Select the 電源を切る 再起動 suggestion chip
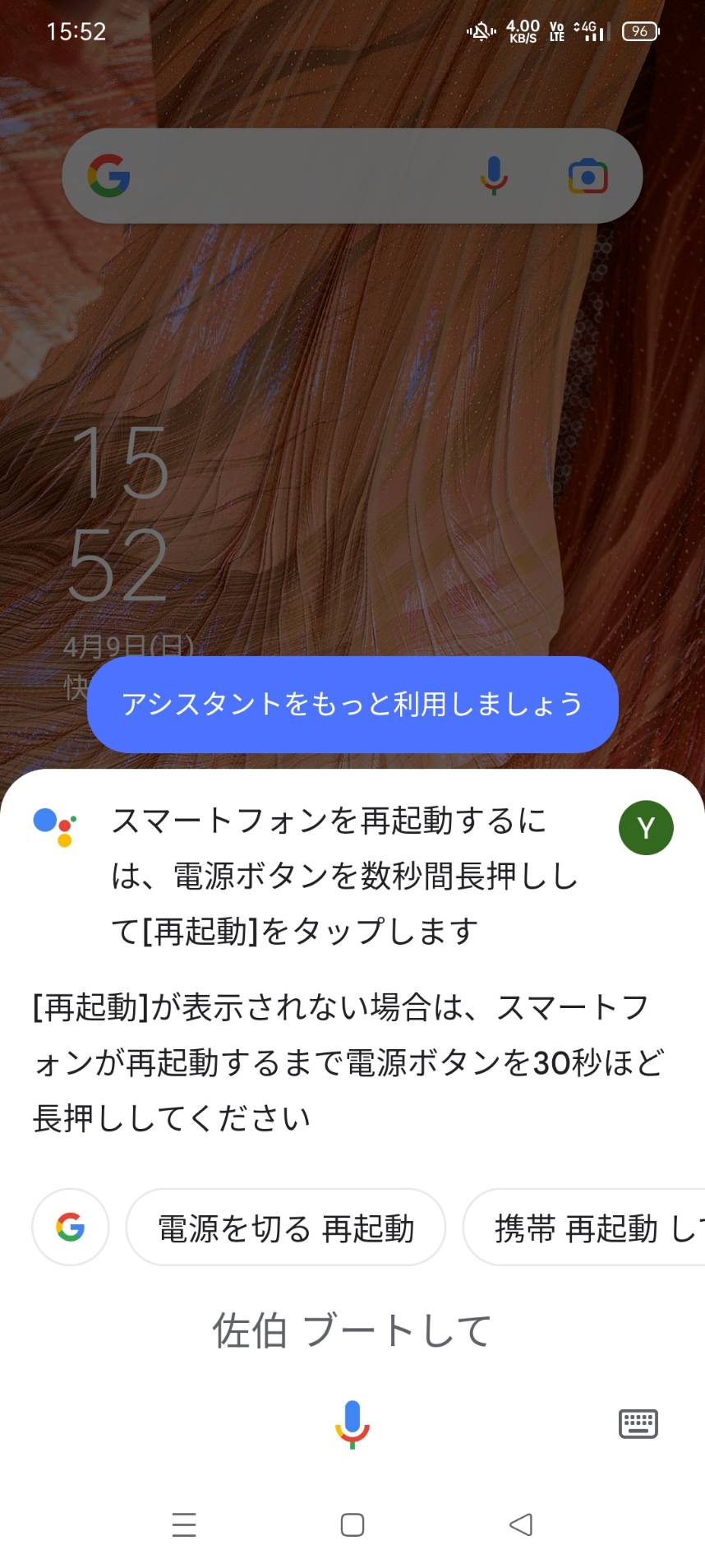705x1568 pixels. click(285, 1228)
